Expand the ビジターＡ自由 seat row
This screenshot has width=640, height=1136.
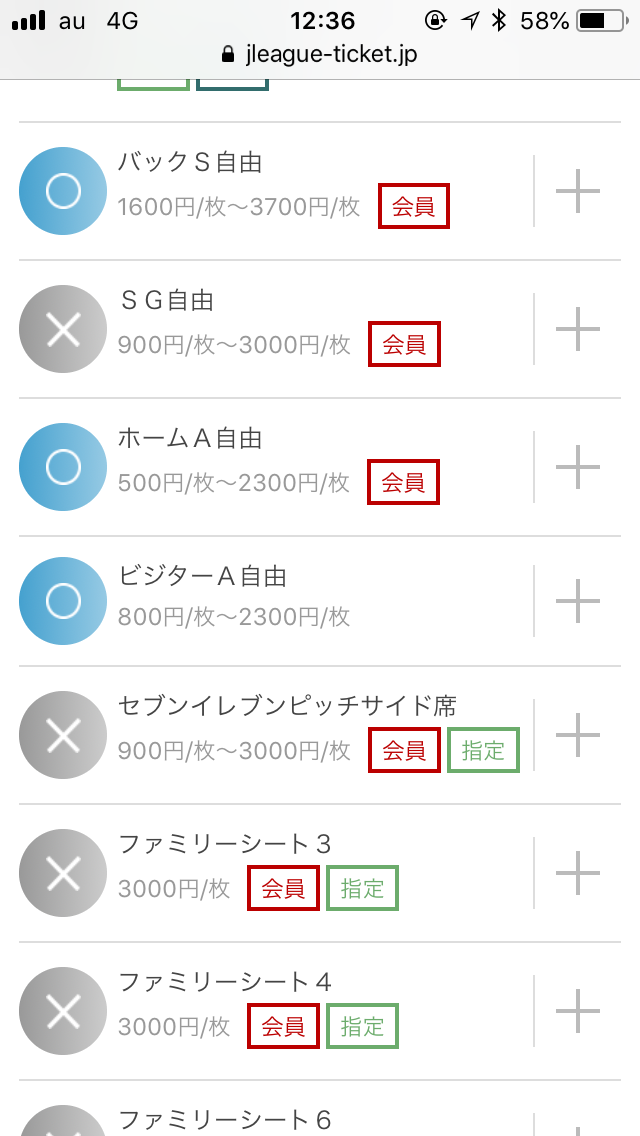[577, 601]
